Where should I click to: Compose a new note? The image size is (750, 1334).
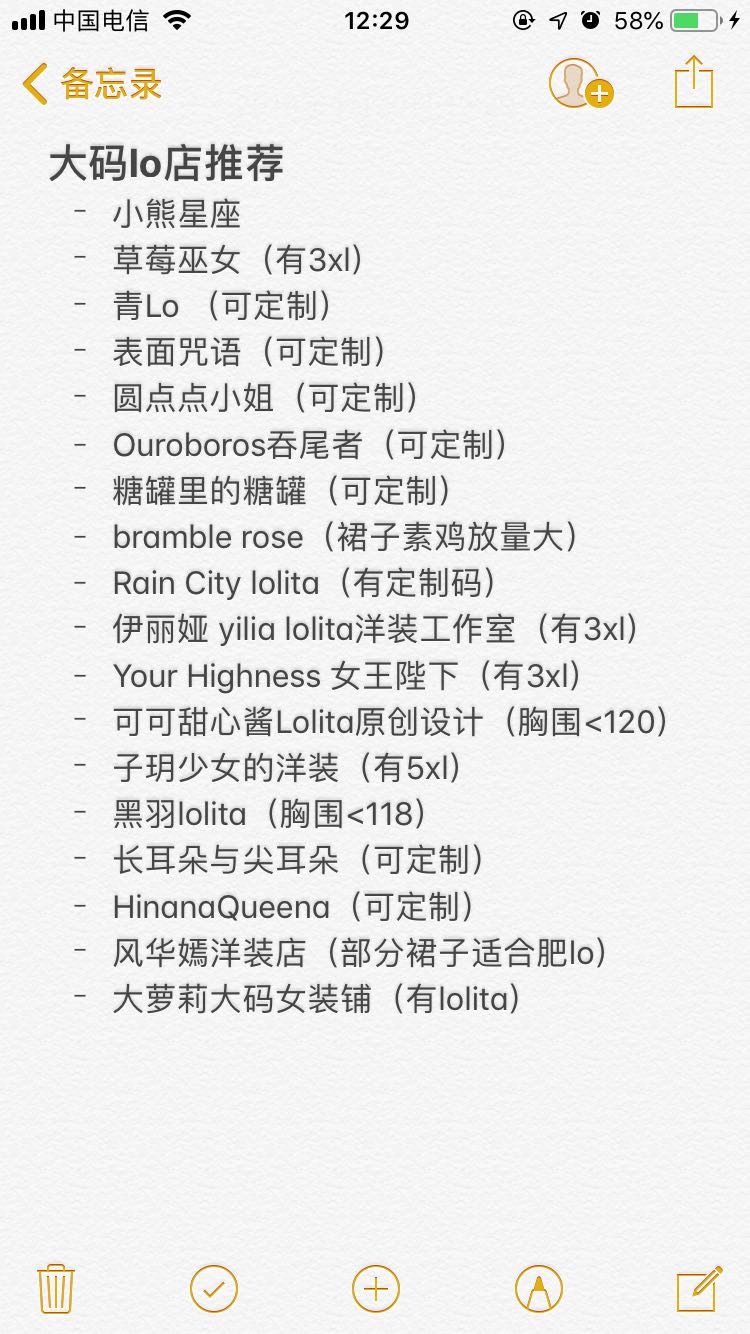pos(699,1288)
